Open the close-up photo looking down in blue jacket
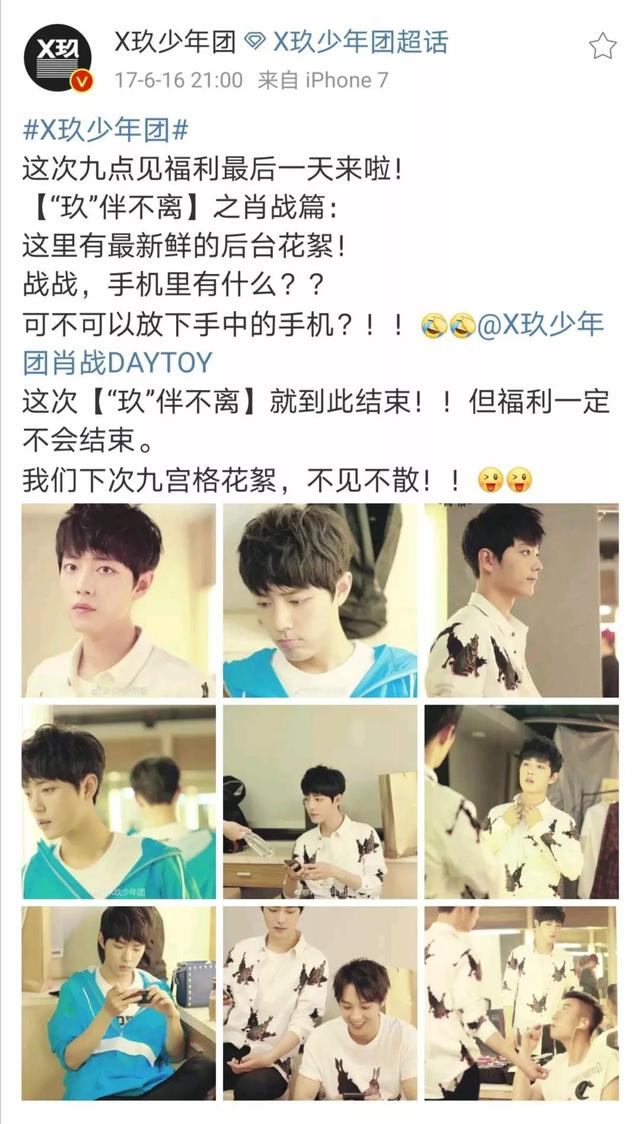The height and width of the screenshot is (1124, 640). (320, 600)
